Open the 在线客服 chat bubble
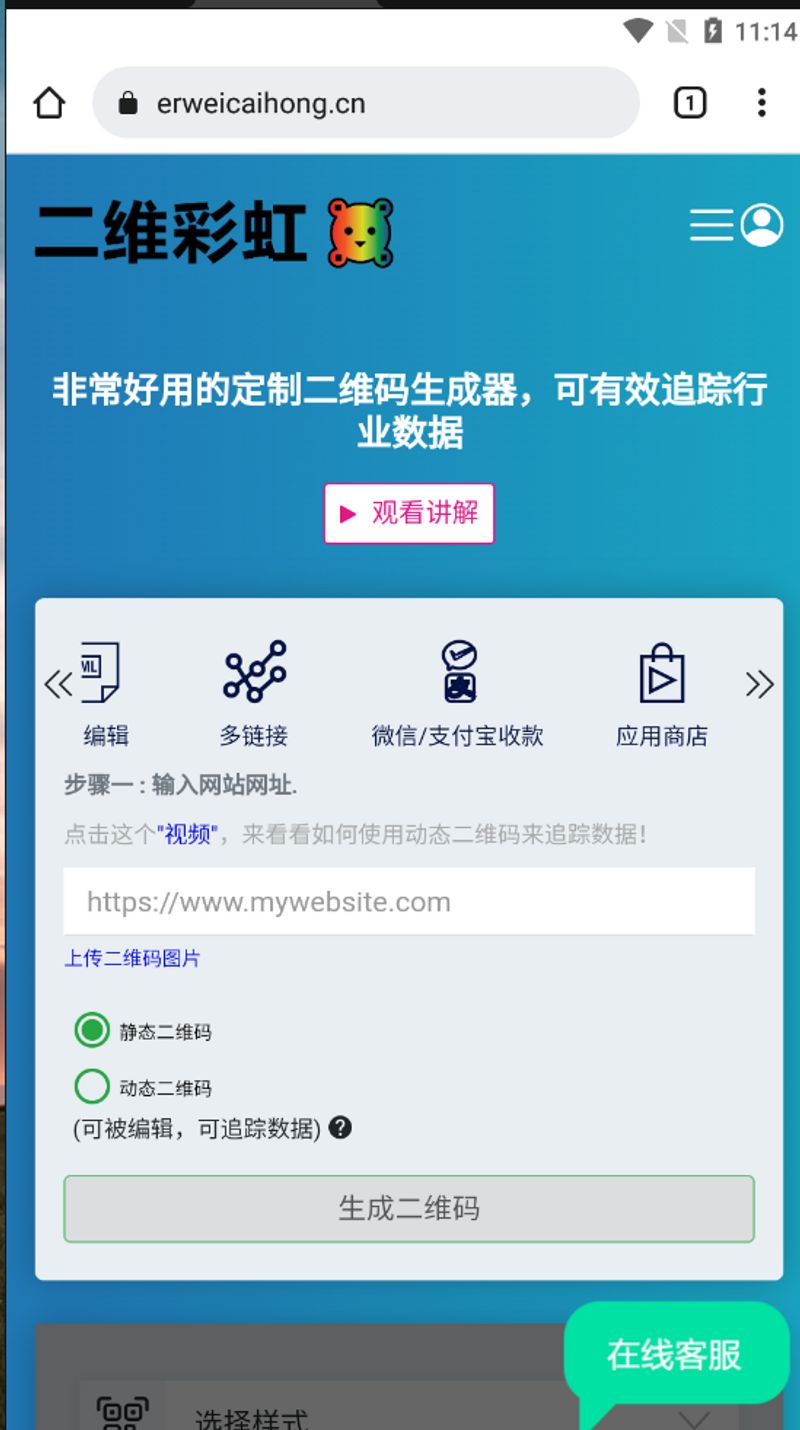The width and height of the screenshot is (800, 1430). [674, 1355]
